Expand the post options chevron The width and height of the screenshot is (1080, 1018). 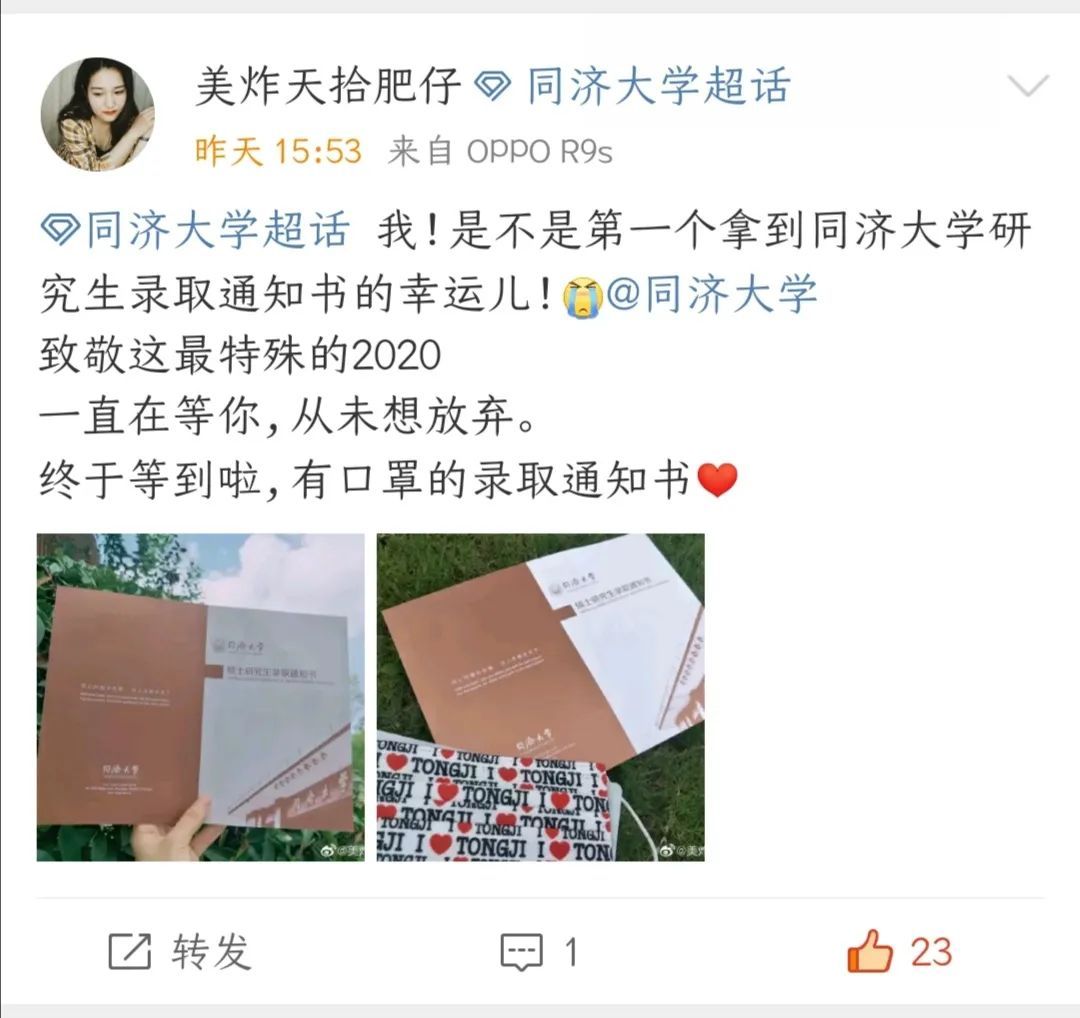(1028, 86)
